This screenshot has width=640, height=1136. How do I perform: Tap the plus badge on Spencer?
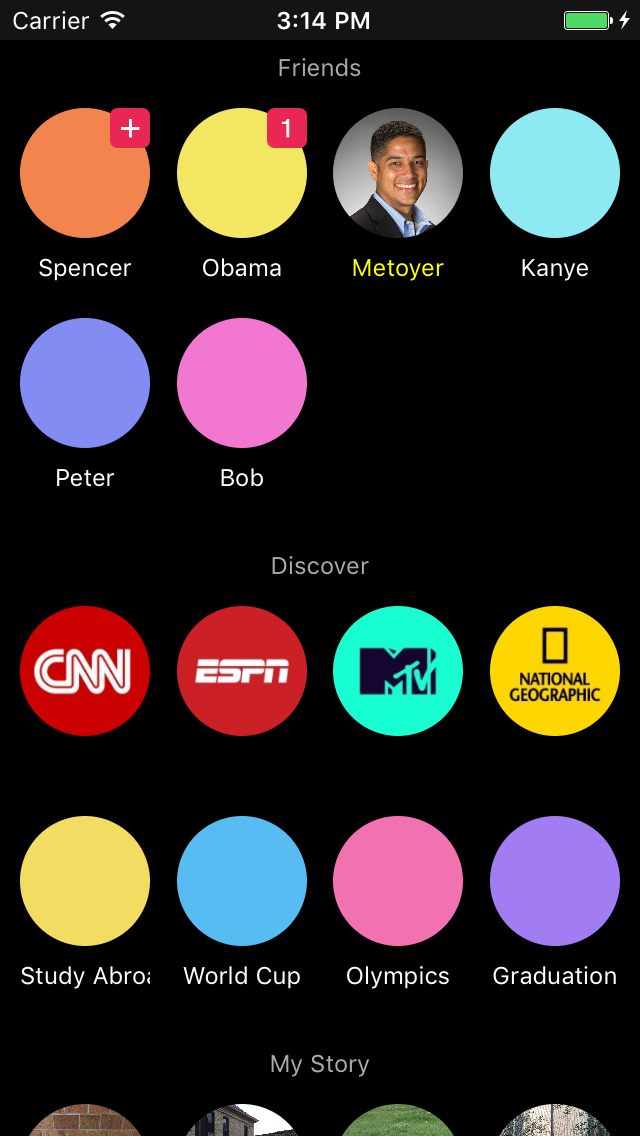pos(130,128)
